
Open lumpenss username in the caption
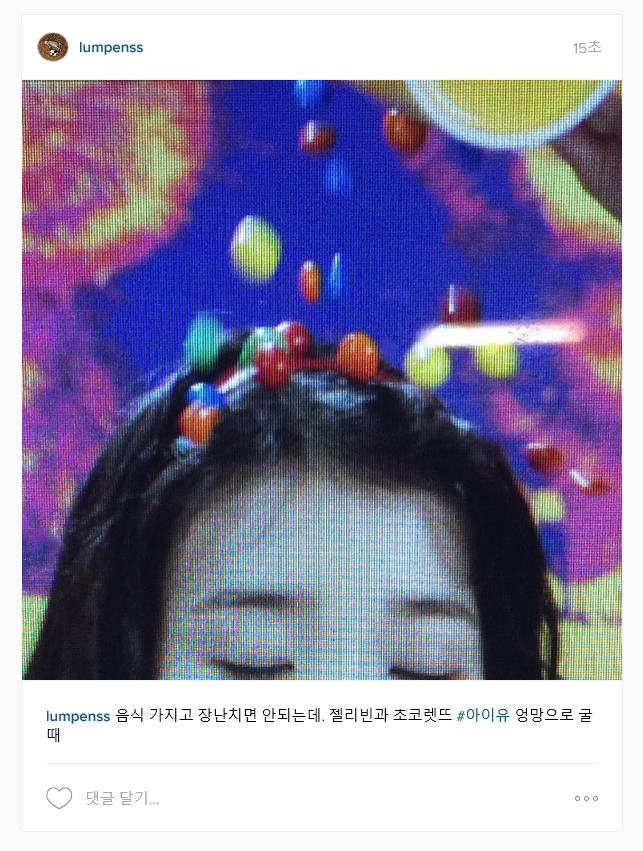click(x=78, y=715)
